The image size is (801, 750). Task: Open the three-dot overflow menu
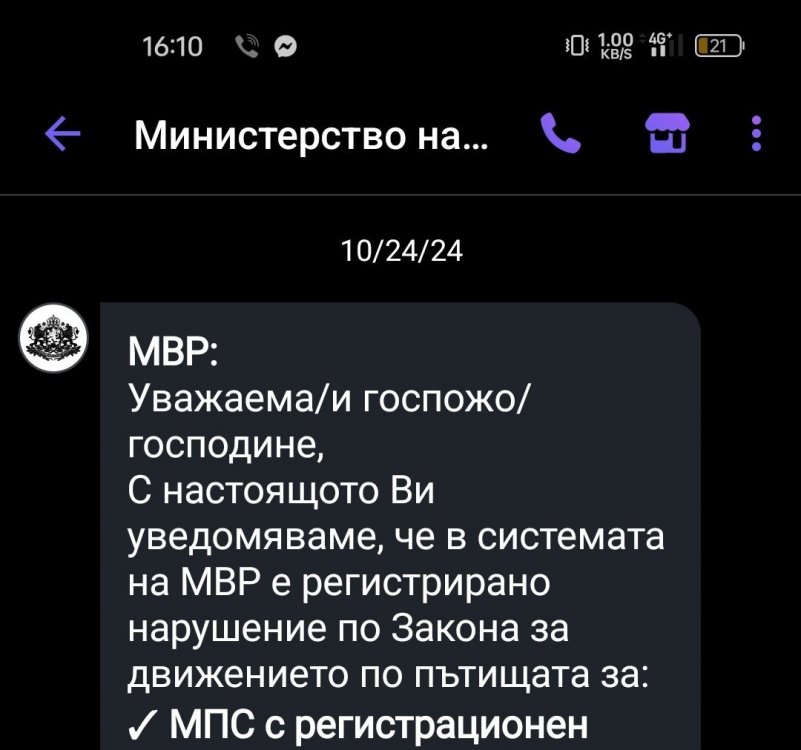[x=756, y=133]
